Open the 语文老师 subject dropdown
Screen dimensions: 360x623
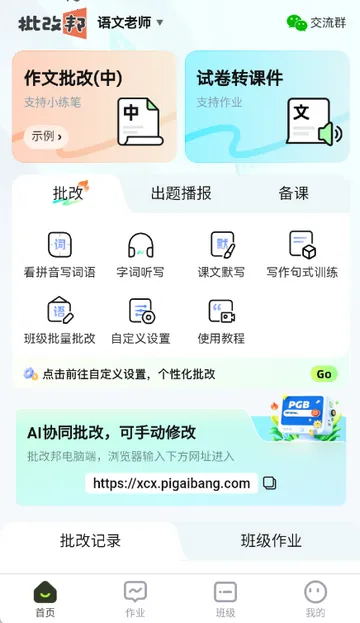pos(130,23)
